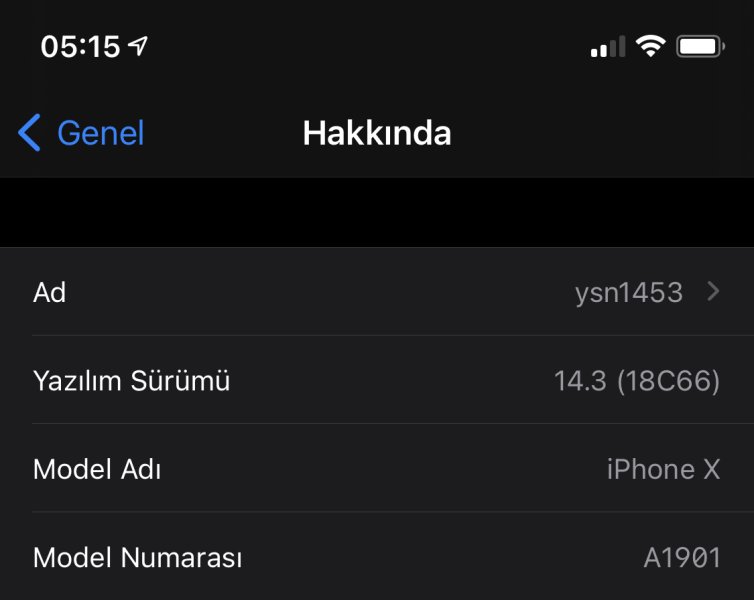This screenshot has width=754, height=600.
Task: Open the Ad row showing ysn1453
Action: point(377,292)
